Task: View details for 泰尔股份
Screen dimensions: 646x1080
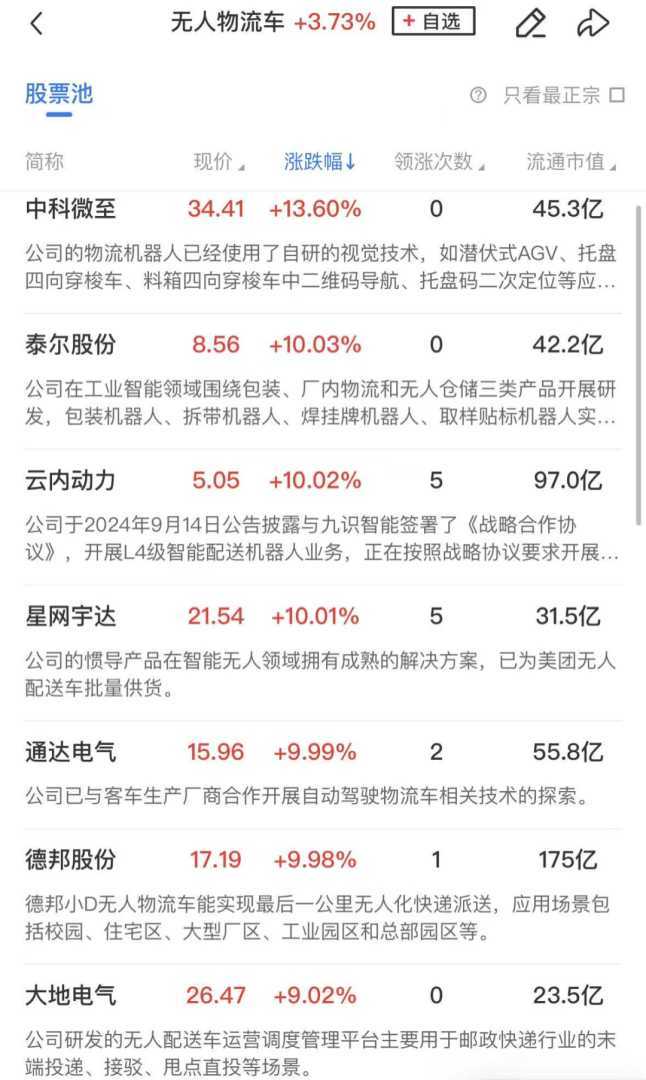Action: point(71,345)
